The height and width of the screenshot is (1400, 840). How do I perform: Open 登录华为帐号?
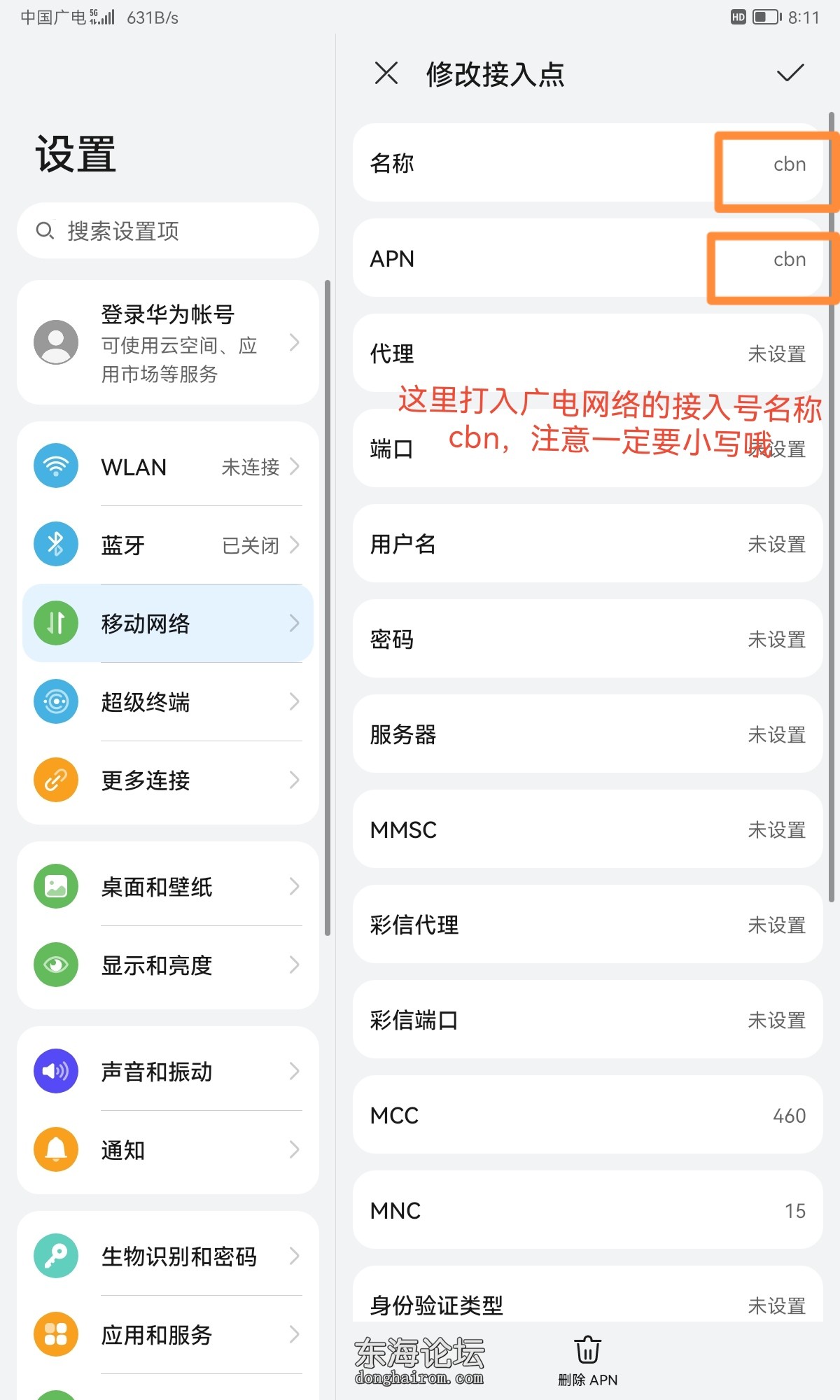(168, 342)
